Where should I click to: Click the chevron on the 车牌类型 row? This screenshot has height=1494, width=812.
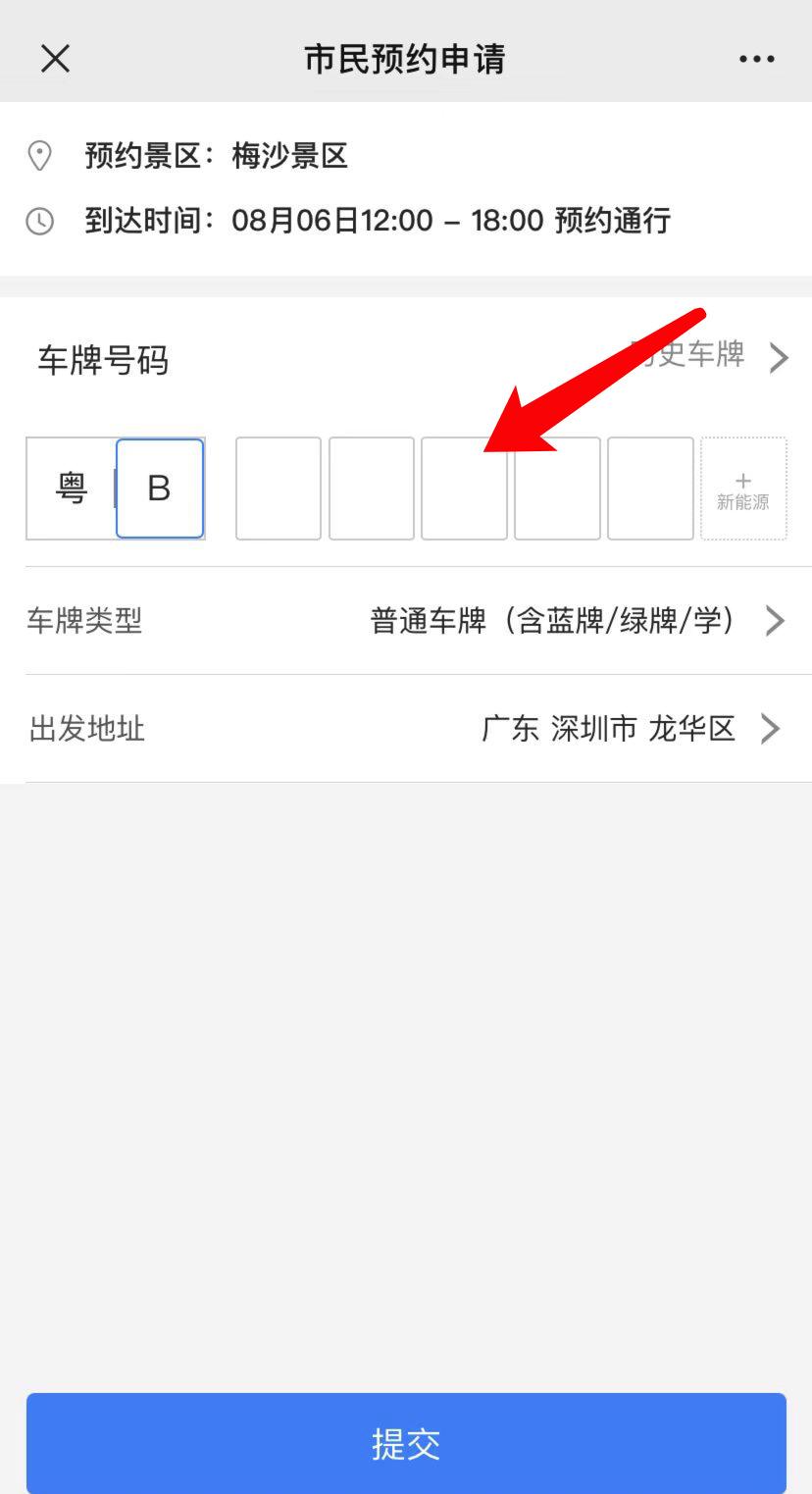pos(776,620)
